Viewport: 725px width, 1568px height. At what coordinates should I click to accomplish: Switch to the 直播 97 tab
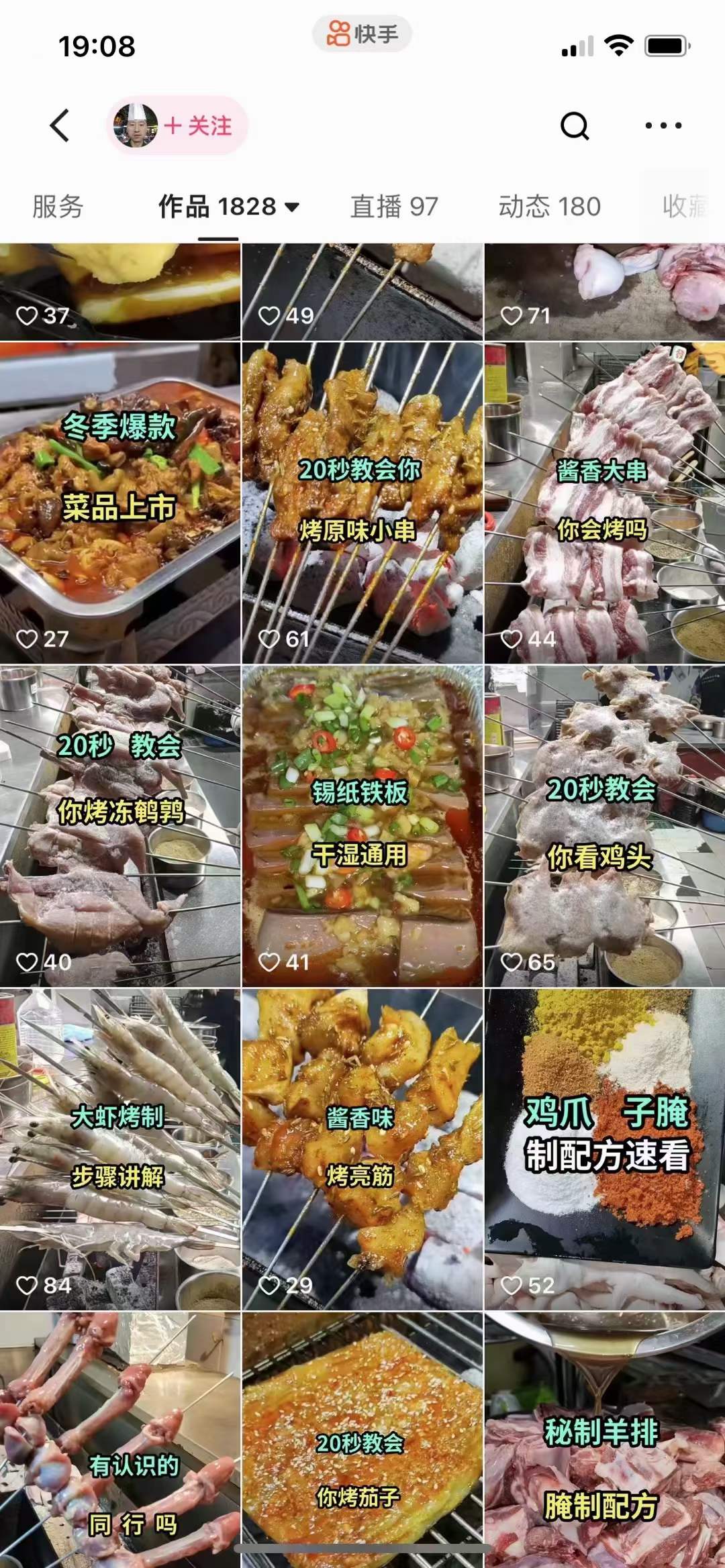393,207
